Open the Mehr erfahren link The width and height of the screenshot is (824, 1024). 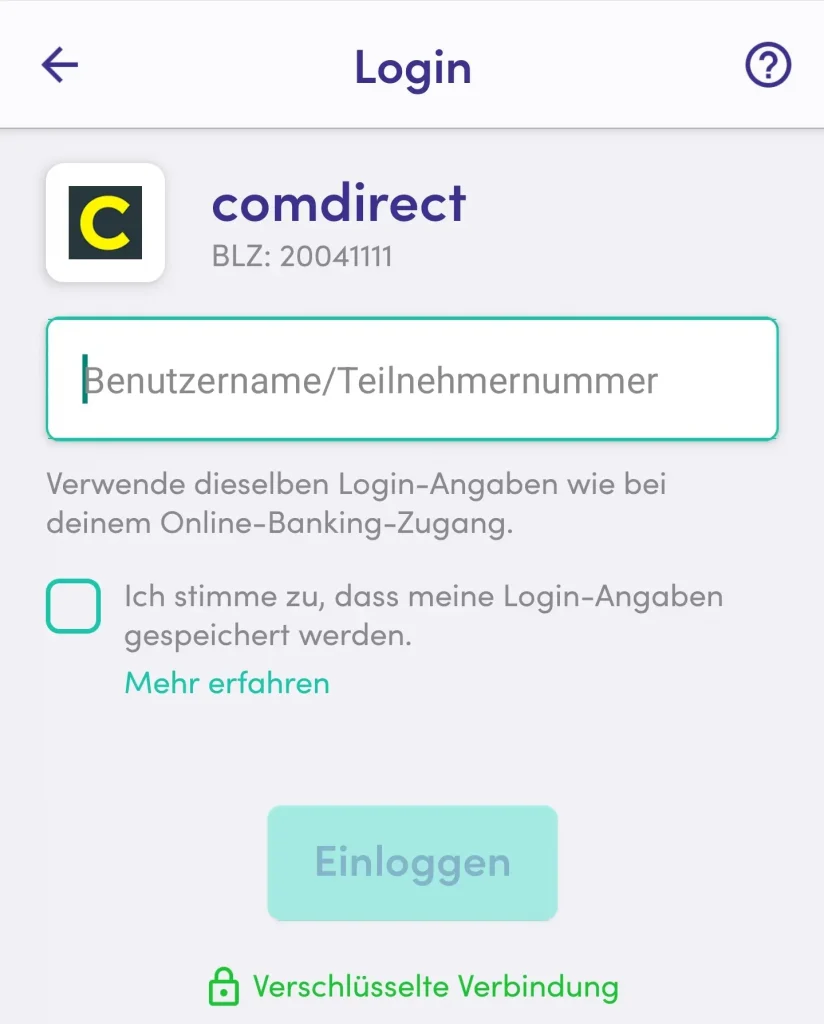[x=227, y=683]
